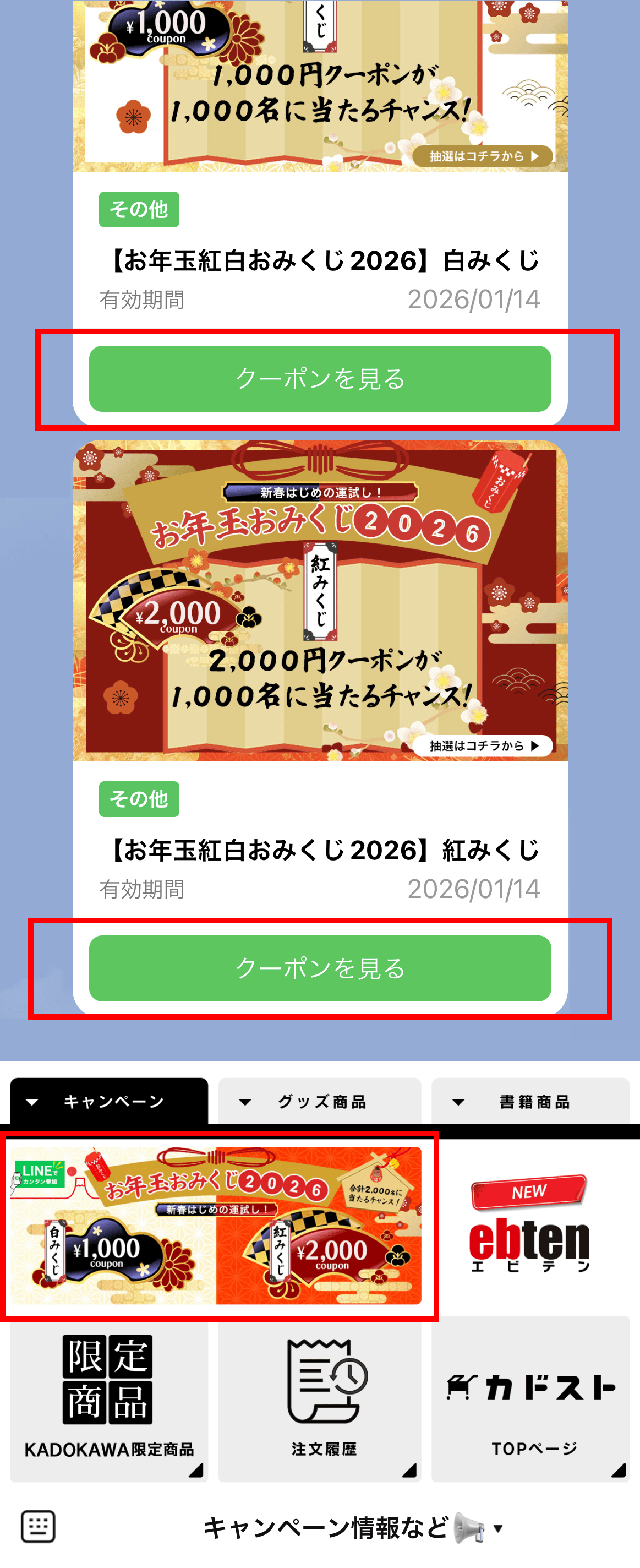Open the 2,000円 紅みくじ coupon banner
The height and width of the screenshot is (1568, 640).
(x=320, y=601)
